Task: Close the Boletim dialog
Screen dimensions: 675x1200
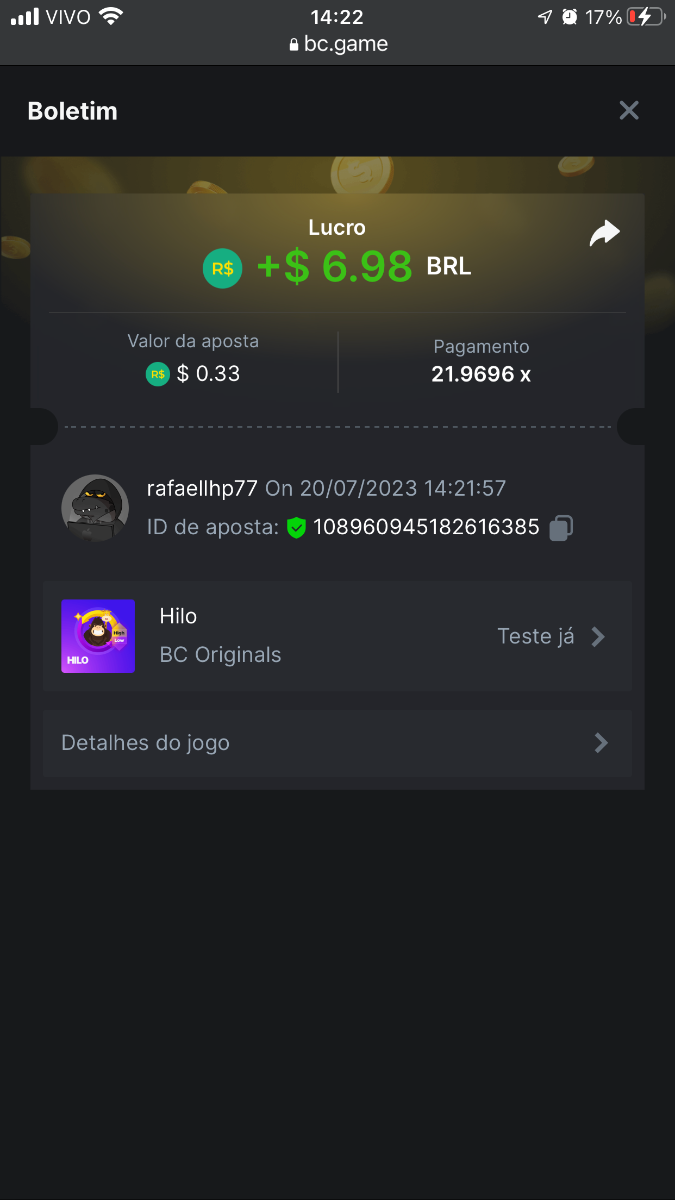Action: [x=628, y=110]
